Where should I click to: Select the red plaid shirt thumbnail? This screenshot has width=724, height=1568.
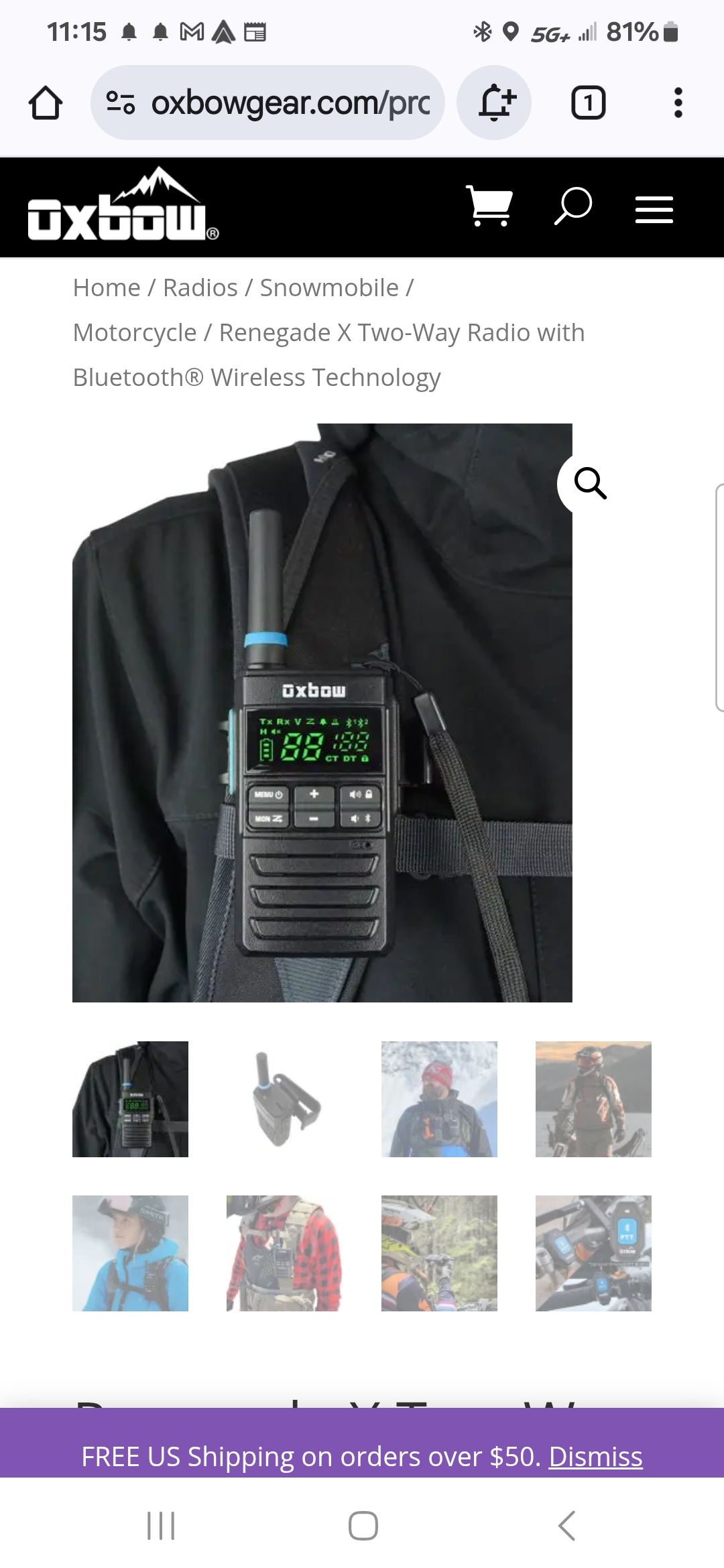[x=284, y=1253]
